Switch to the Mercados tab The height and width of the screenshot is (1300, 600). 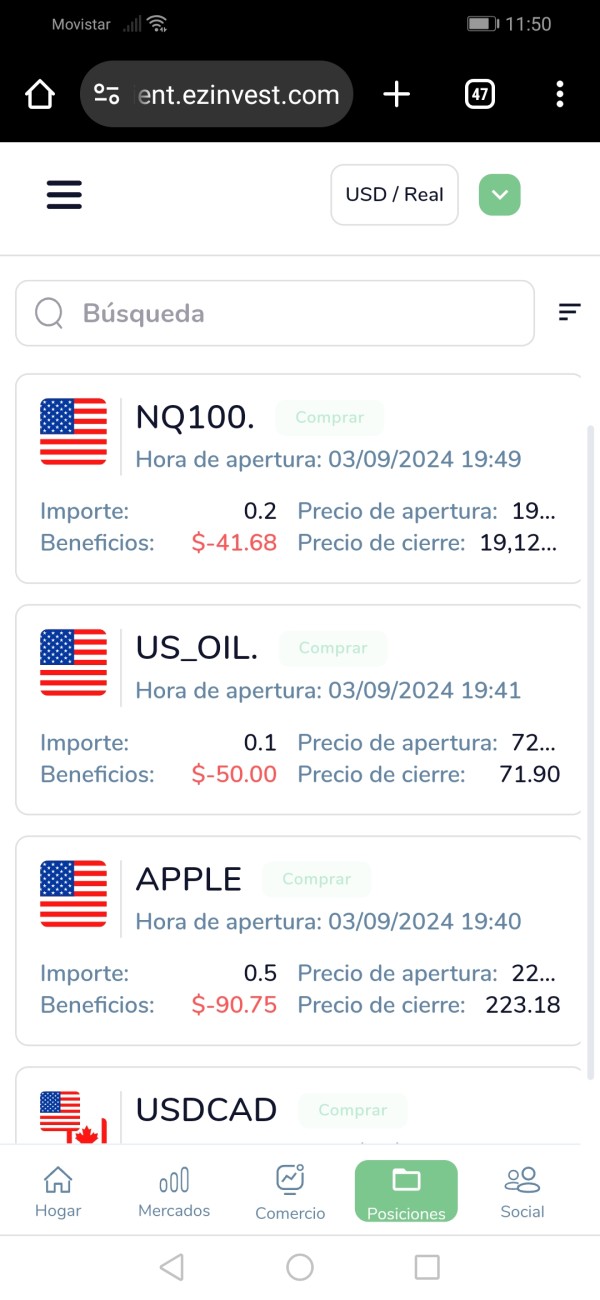click(174, 1192)
